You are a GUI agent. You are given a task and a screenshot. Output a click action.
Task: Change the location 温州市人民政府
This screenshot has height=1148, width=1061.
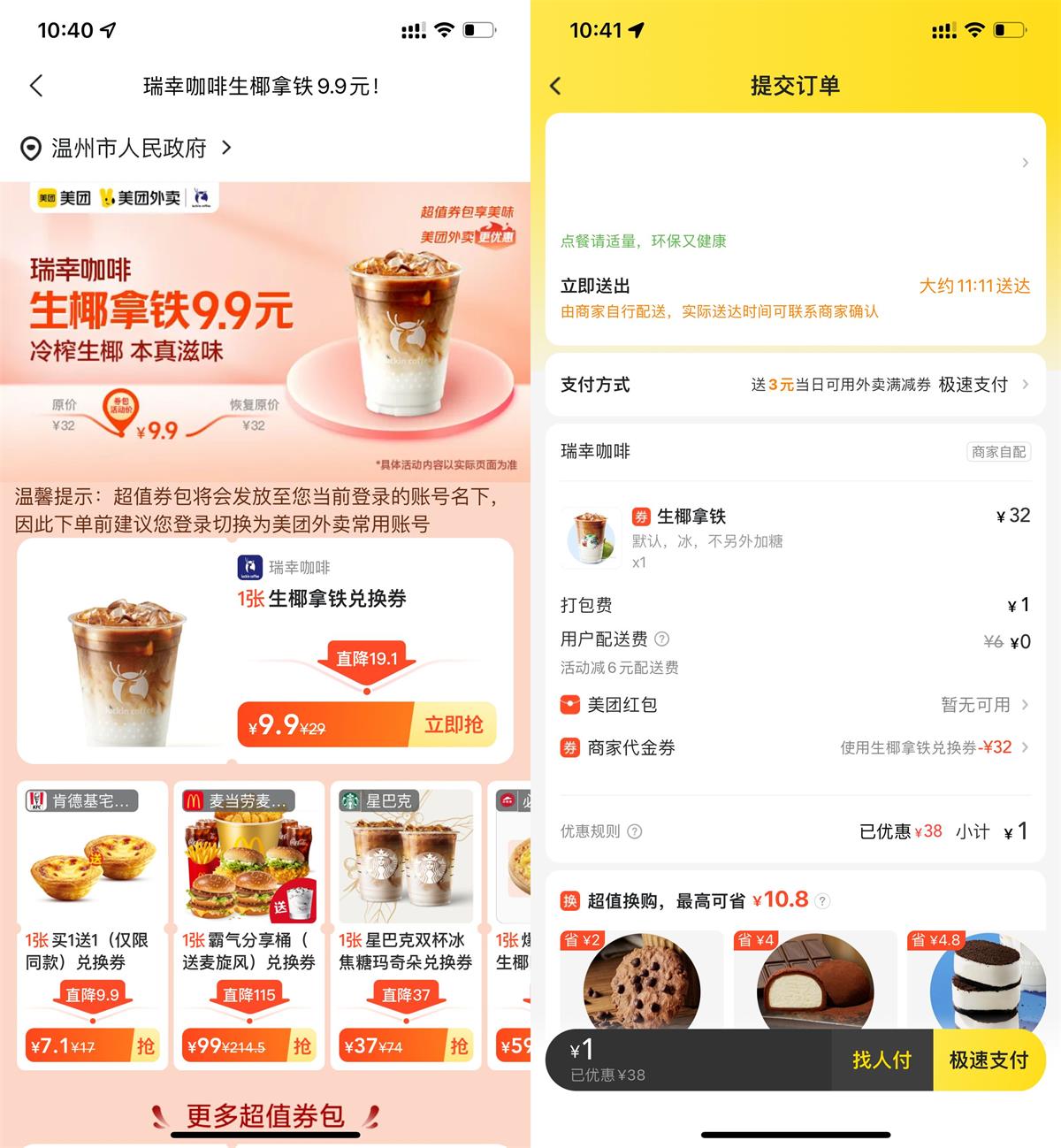click(x=128, y=148)
